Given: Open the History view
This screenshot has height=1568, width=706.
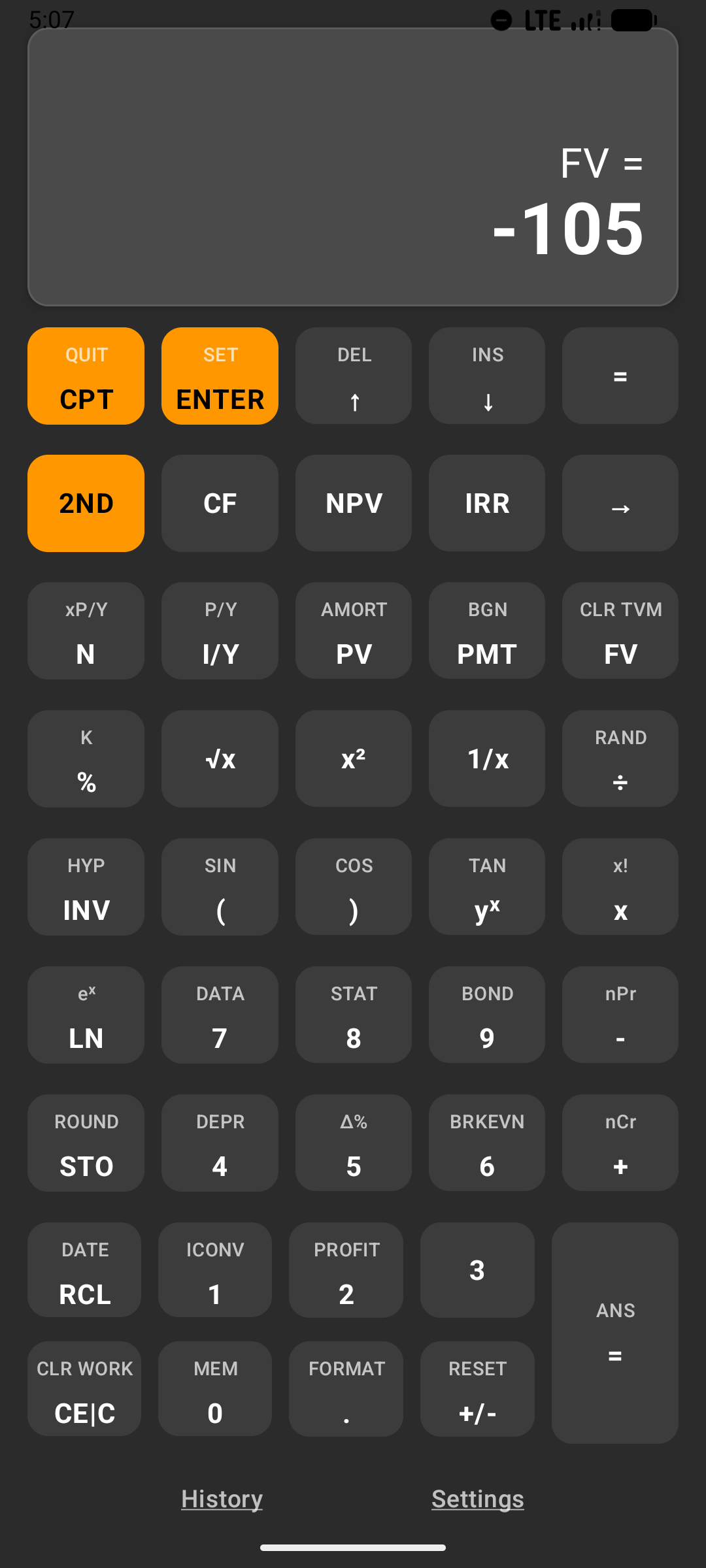Looking at the screenshot, I should pos(222,1498).
